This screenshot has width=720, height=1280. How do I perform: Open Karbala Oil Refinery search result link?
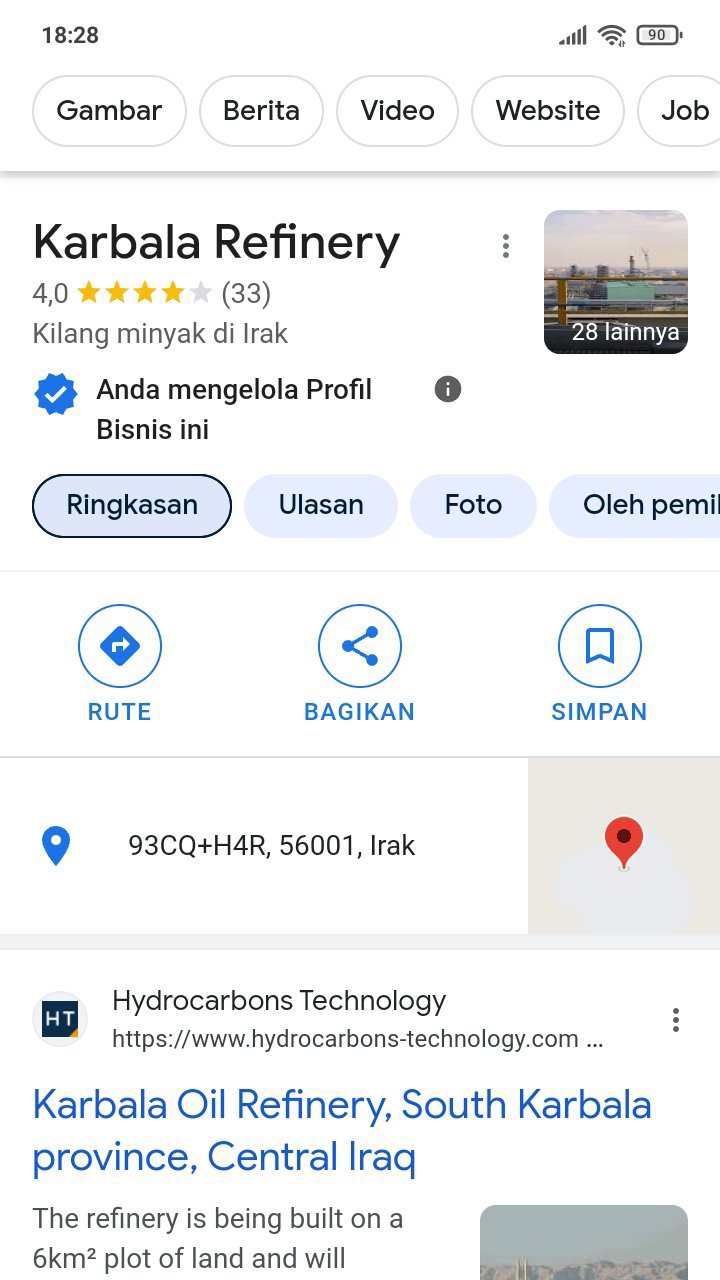point(341,1130)
